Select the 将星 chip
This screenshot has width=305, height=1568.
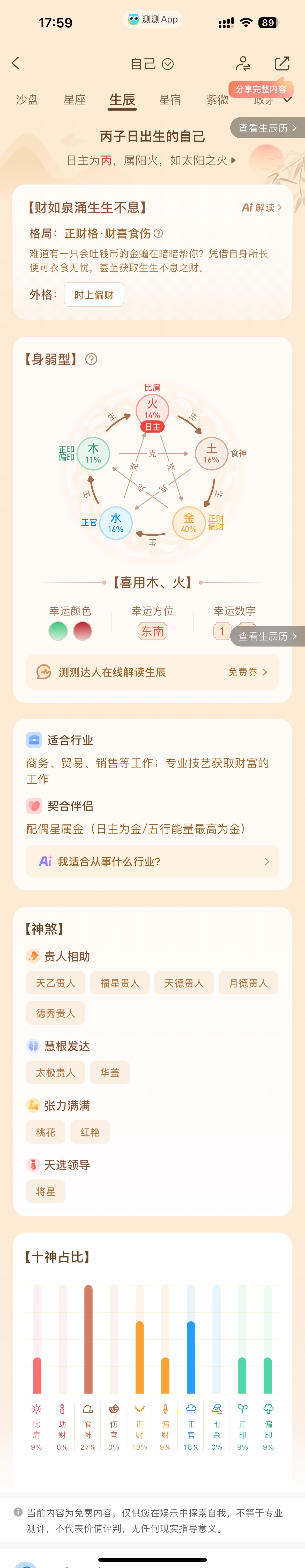tap(46, 1192)
